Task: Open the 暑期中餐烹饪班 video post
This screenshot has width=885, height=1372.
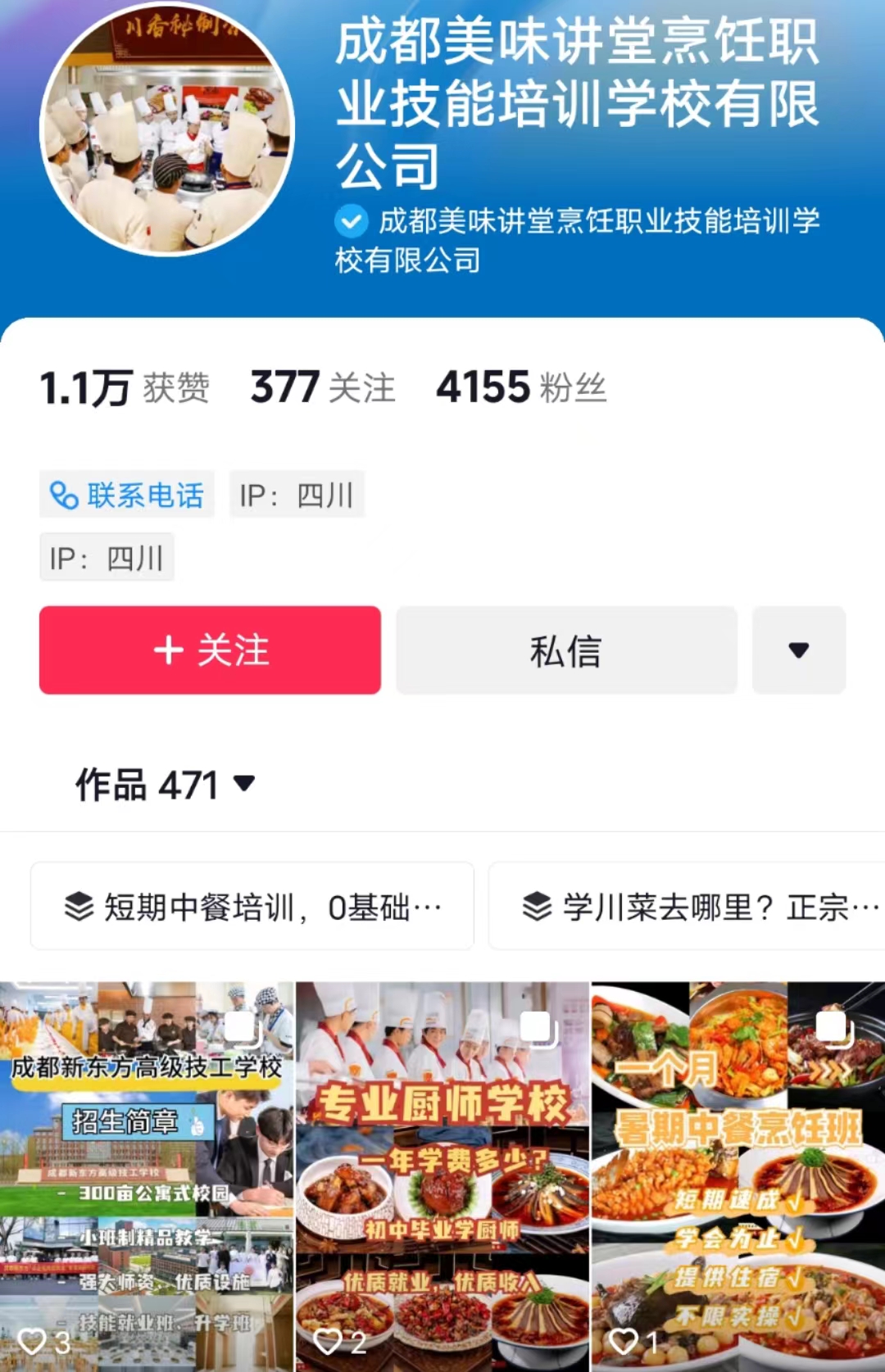Action: click(737, 1175)
